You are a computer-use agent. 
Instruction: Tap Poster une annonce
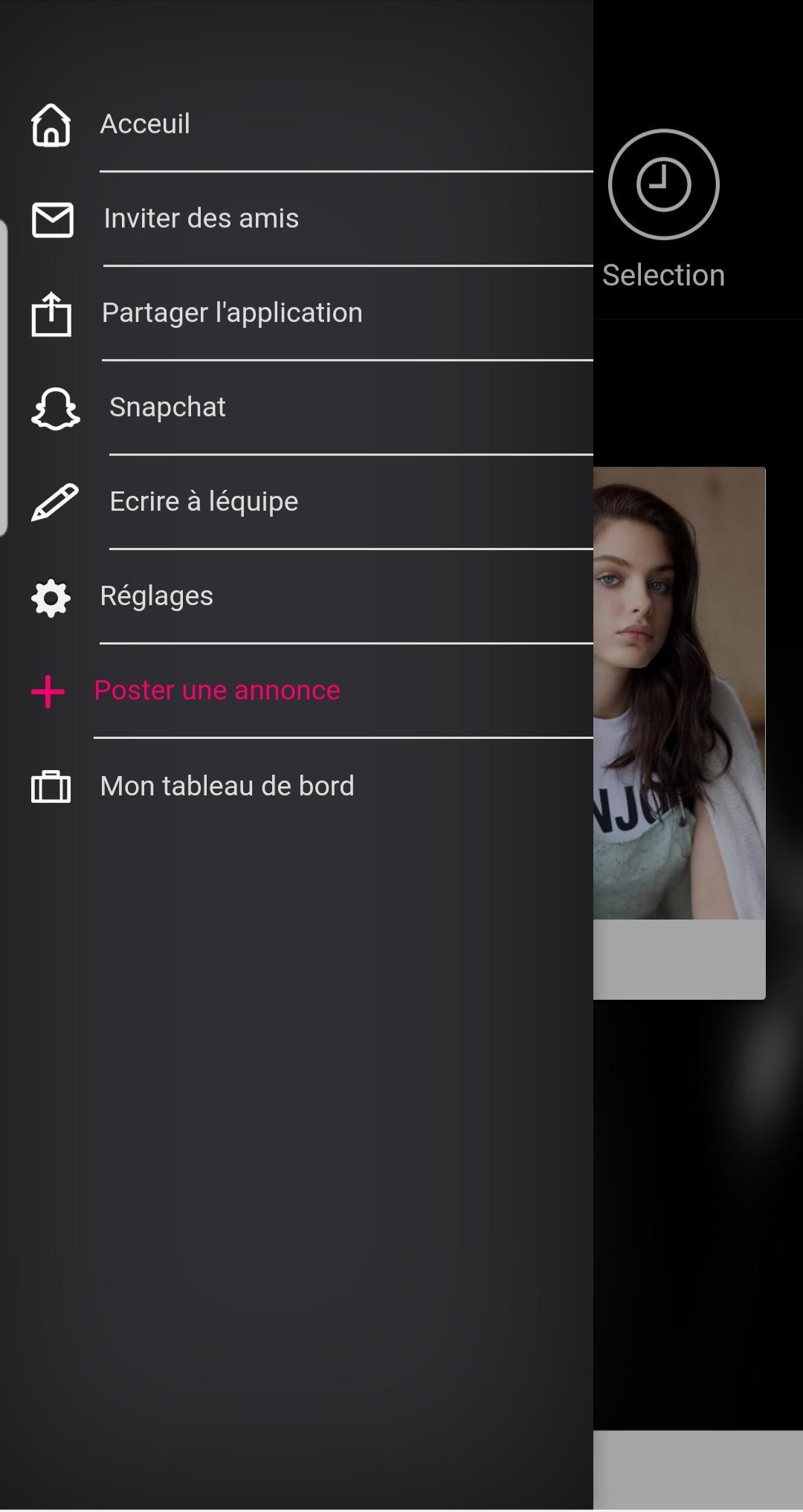click(x=216, y=691)
